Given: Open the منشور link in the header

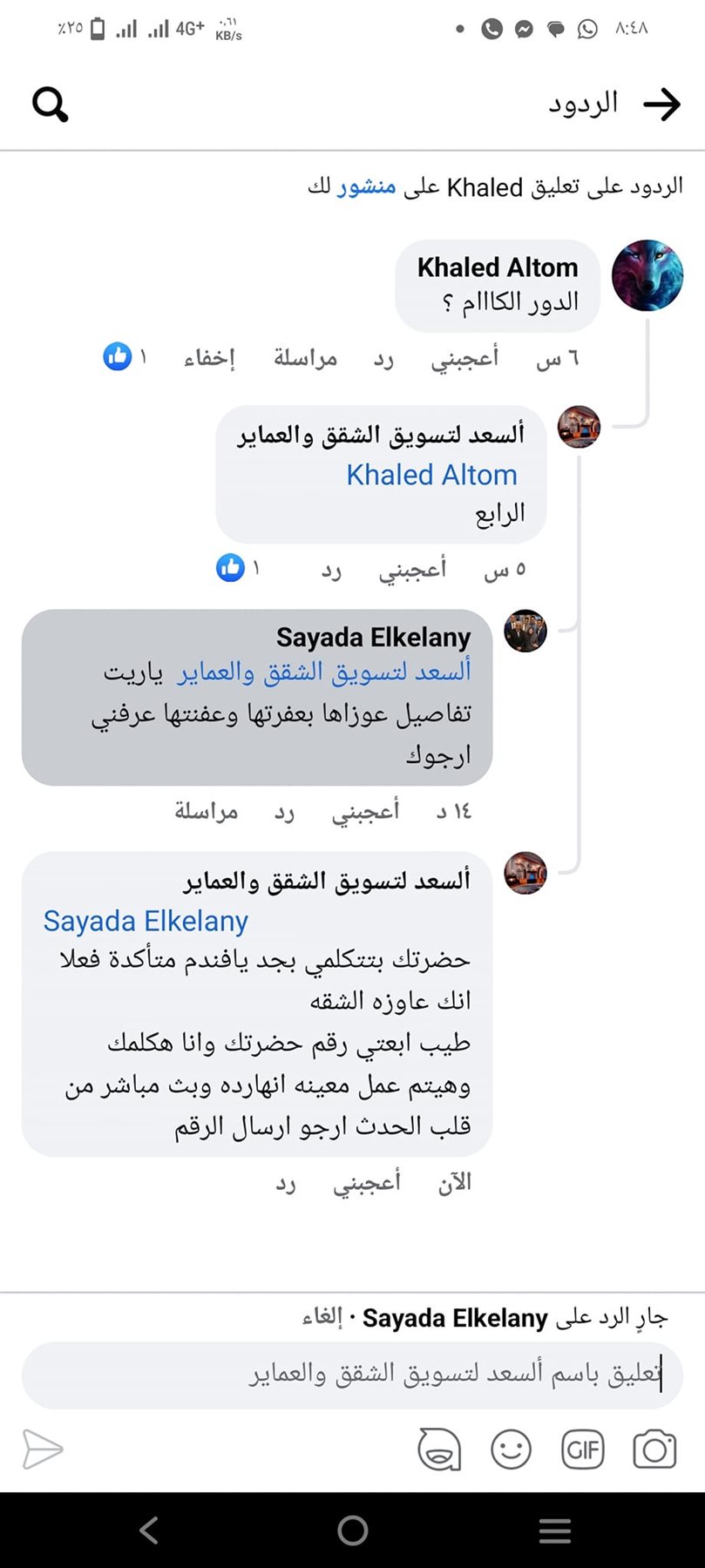Looking at the screenshot, I should click(367, 186).
